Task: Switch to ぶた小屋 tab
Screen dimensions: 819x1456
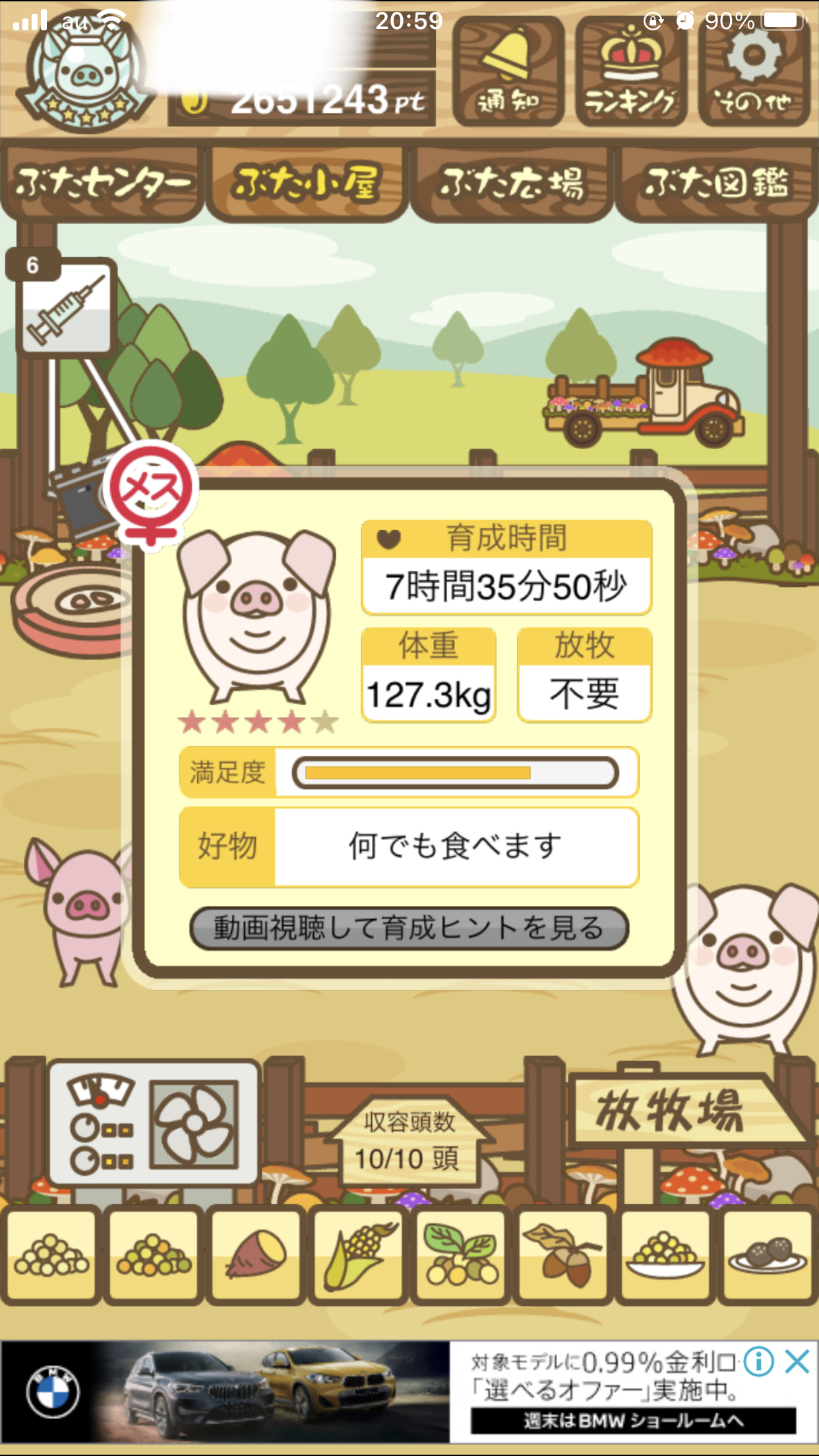Action: click(x=307, y=183)
